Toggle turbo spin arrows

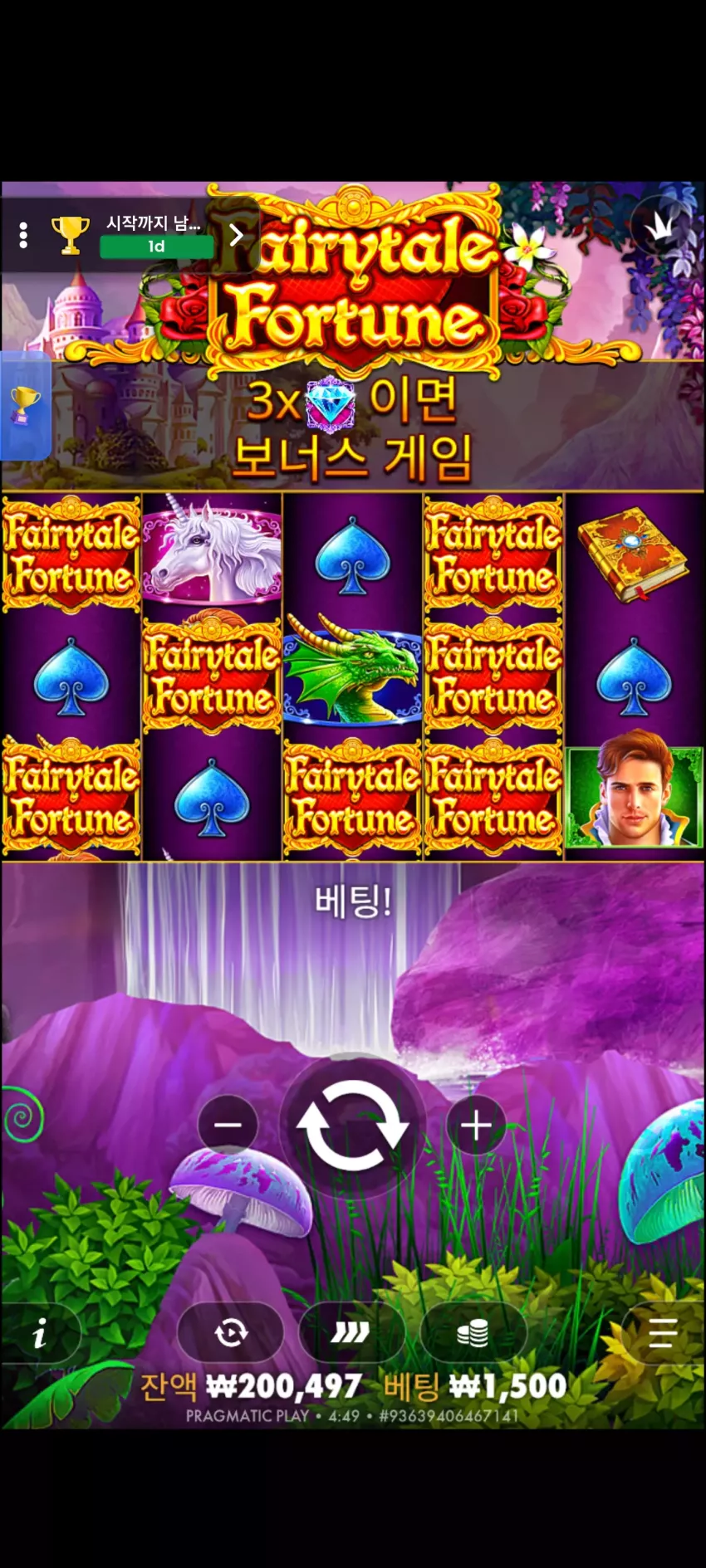point(351,1334)
